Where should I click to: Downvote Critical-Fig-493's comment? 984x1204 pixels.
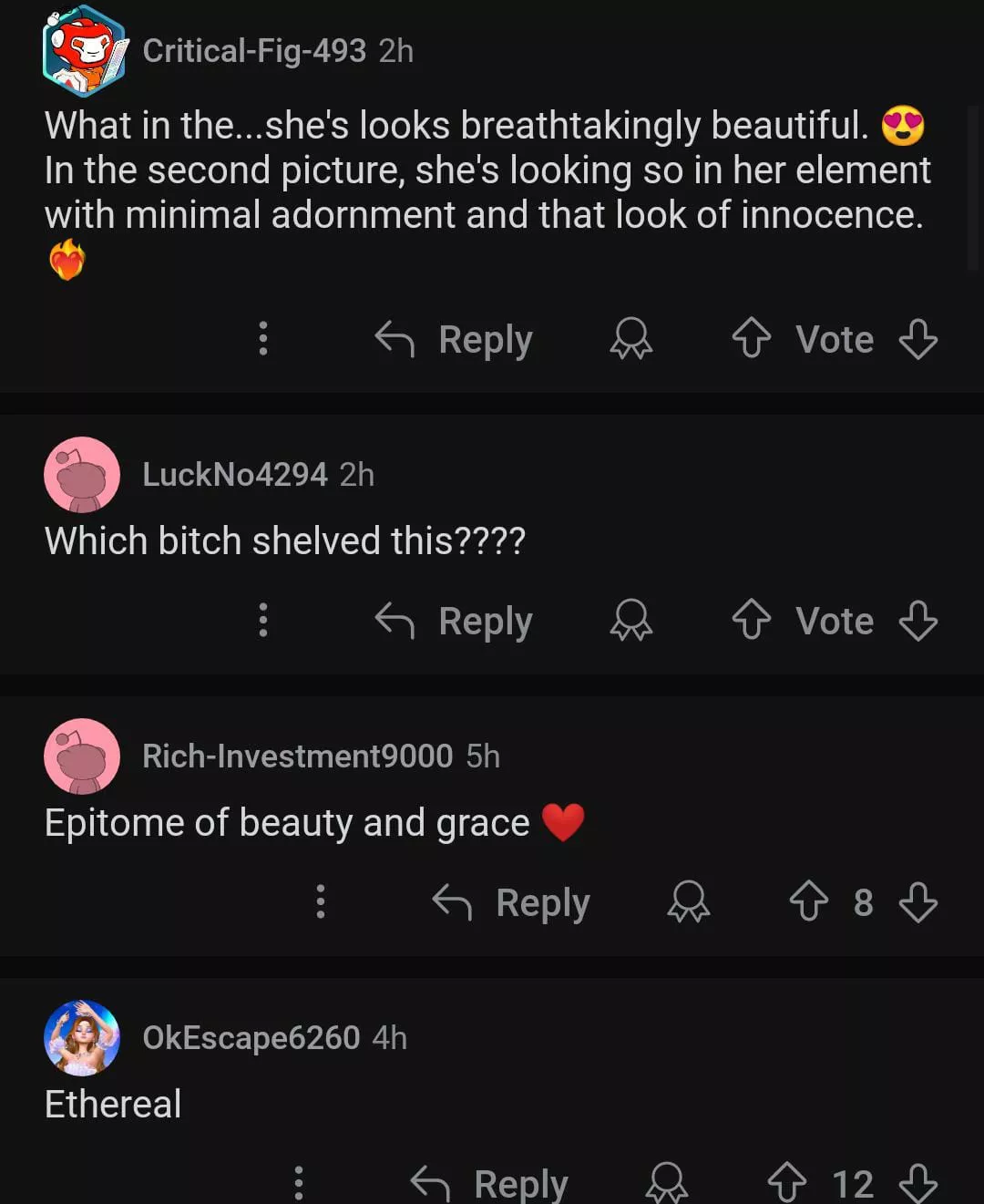tap(917, 339)
